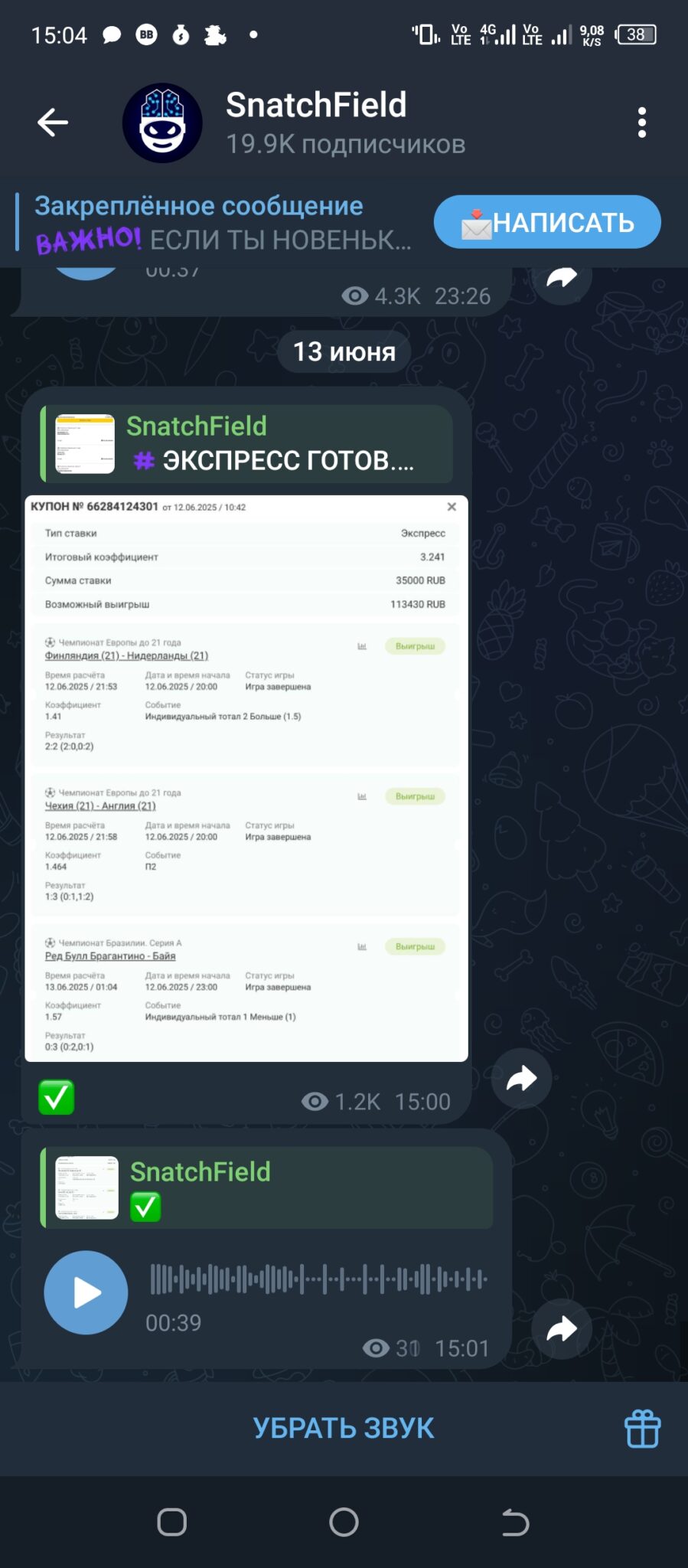Forward the 15:01 voice message
688x1568 pixels.
pos(562,1329)
